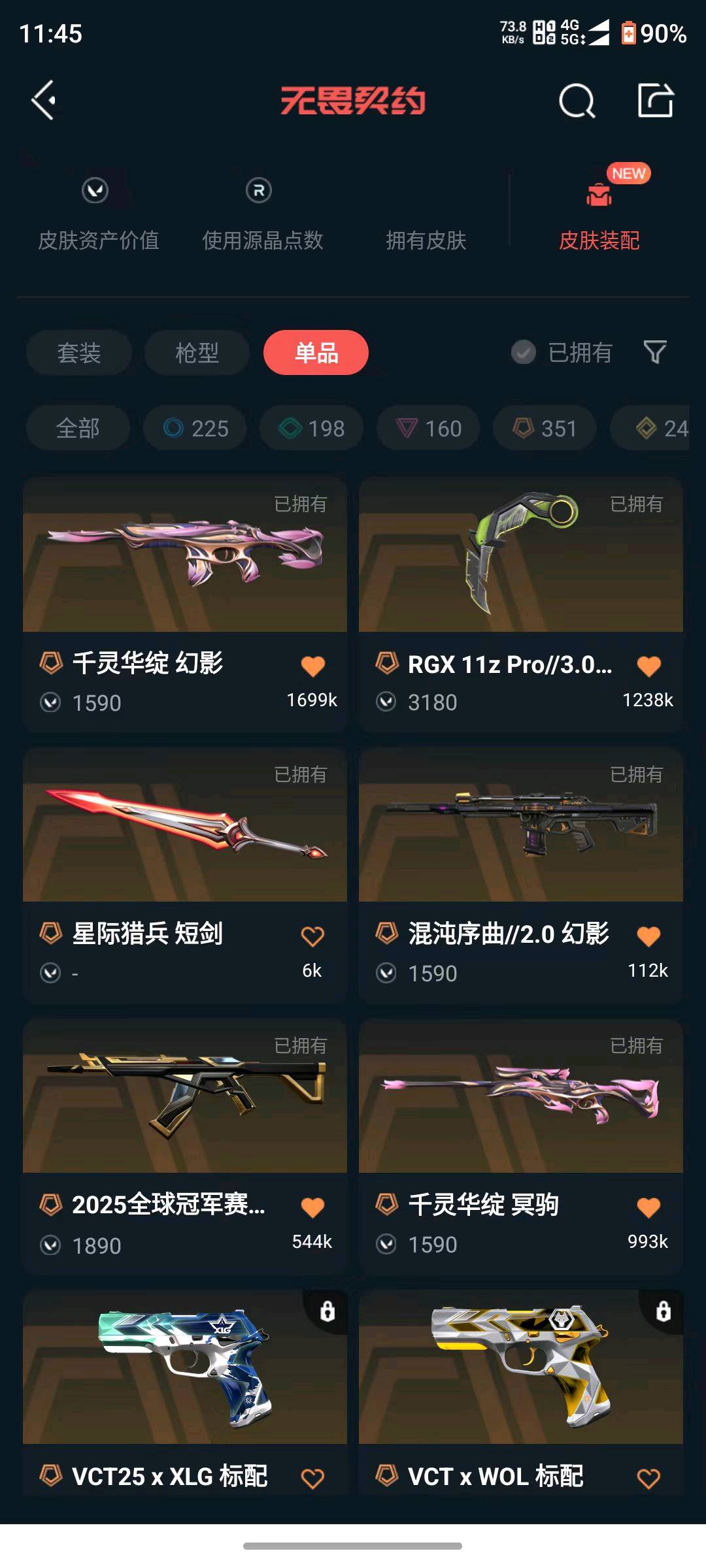The height and width of the screenshot is (1568, 706).
Task: Filter by the 351 tier chip
Action: pos(545,428)
